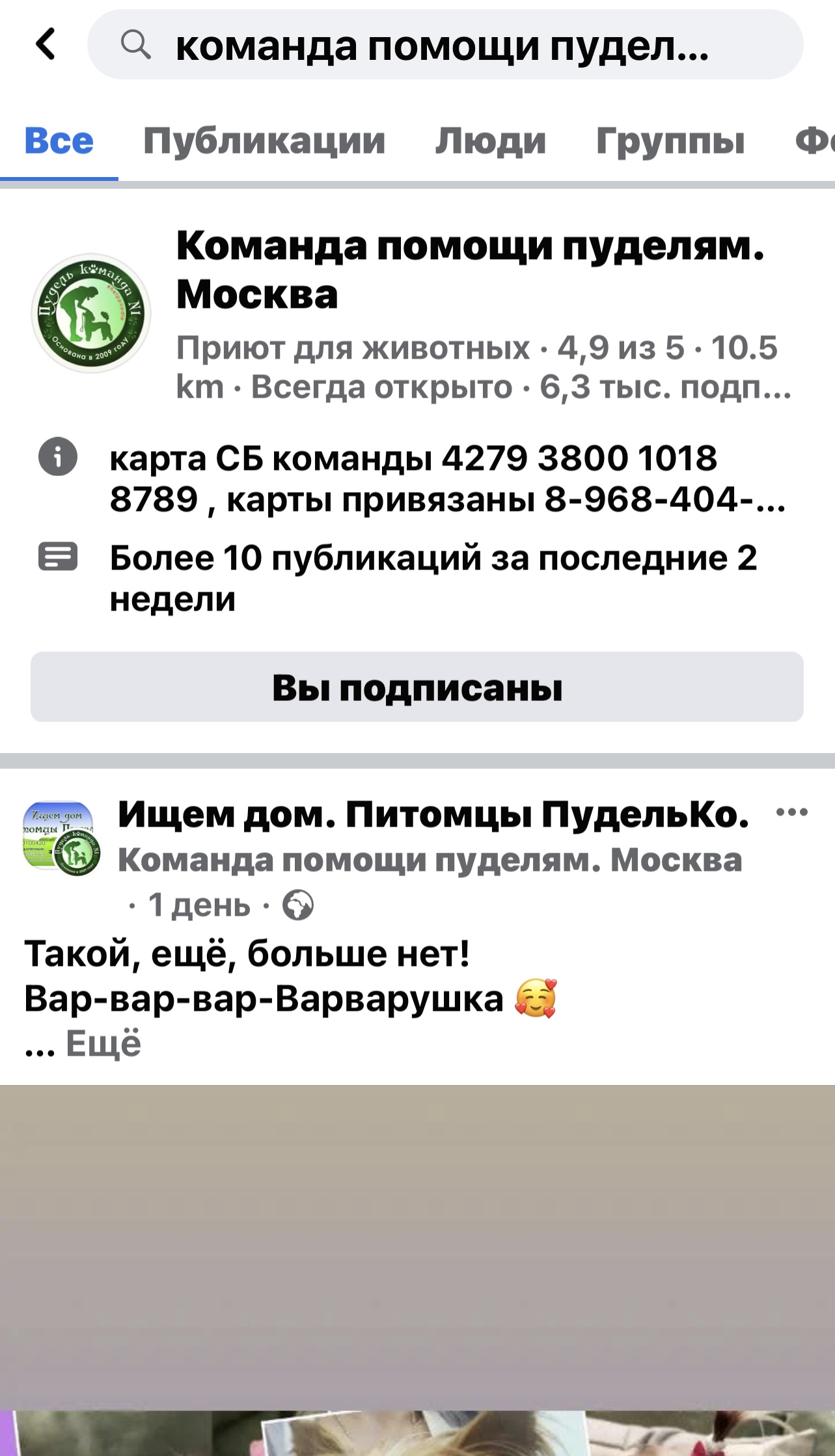Open the post's three-dot options menu
The height and width of the screenshot is (1456, 835).
pos(792,812)
